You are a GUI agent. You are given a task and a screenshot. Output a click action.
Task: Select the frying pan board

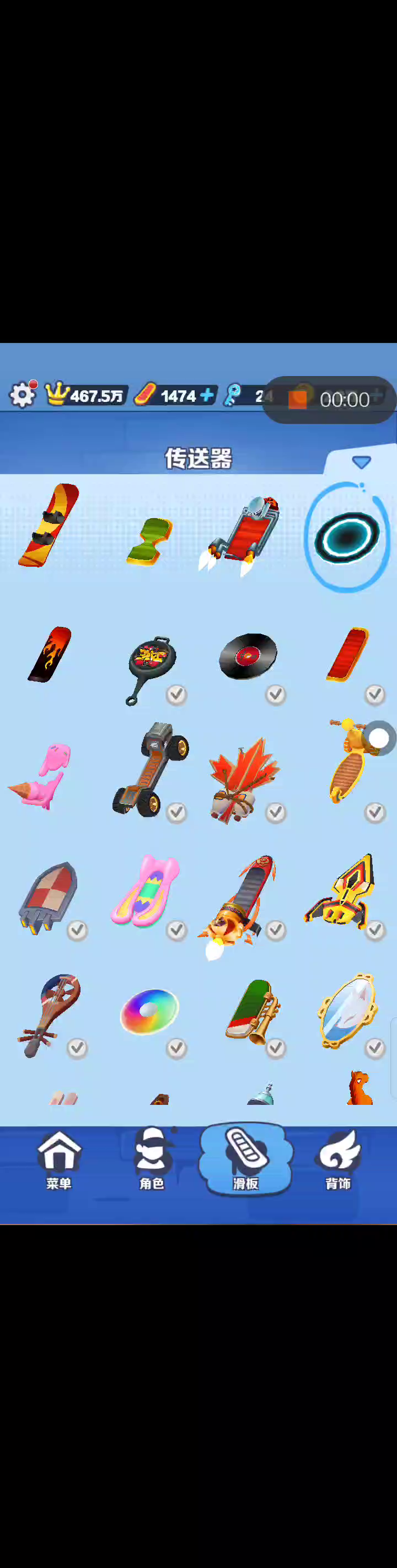[151, 667]
